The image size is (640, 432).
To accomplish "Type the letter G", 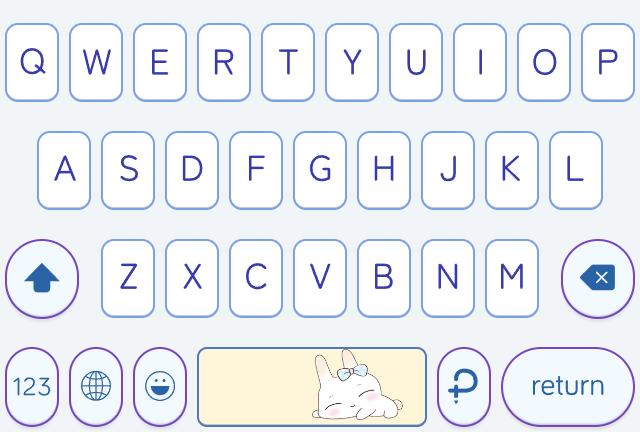I will (x=320, y=170).
